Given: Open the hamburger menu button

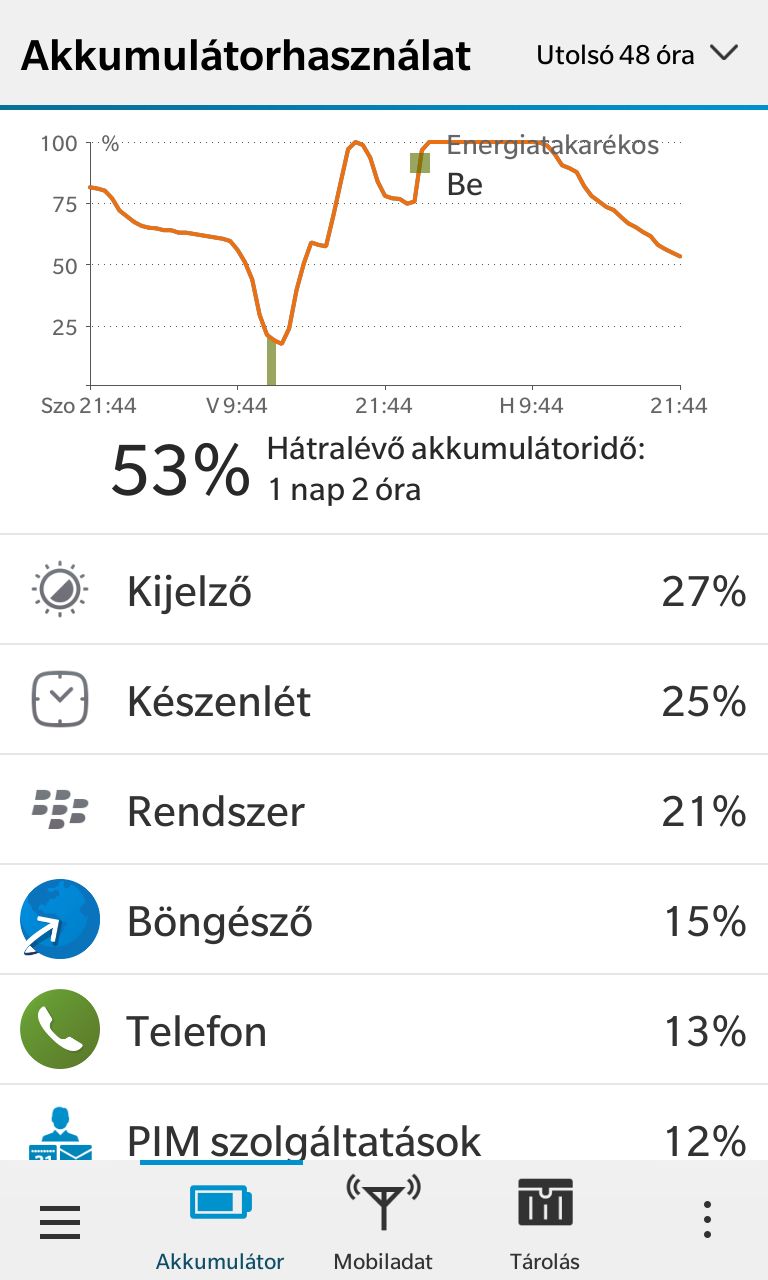Looking at the screenshot, I should tap(60, 1221).
